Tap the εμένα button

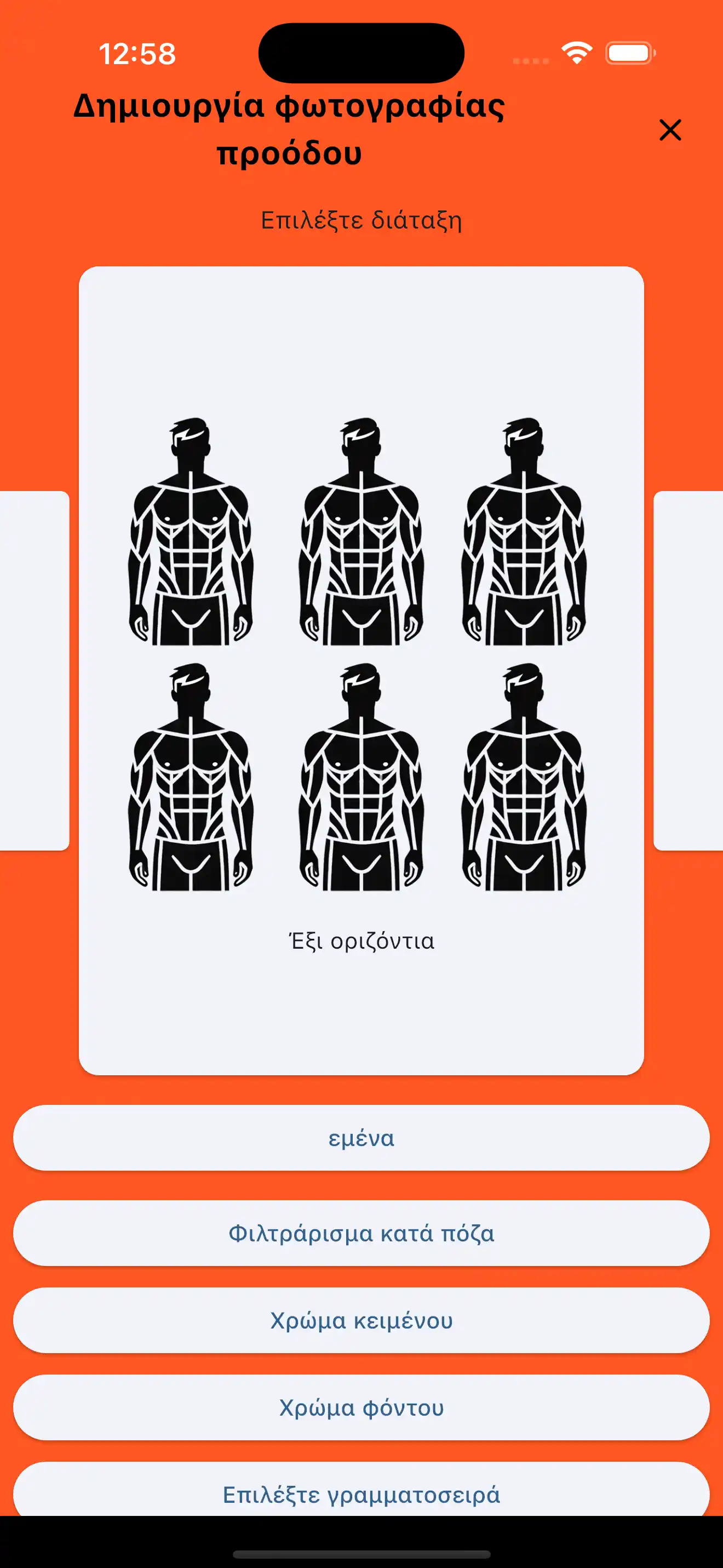coord(361,1138)
